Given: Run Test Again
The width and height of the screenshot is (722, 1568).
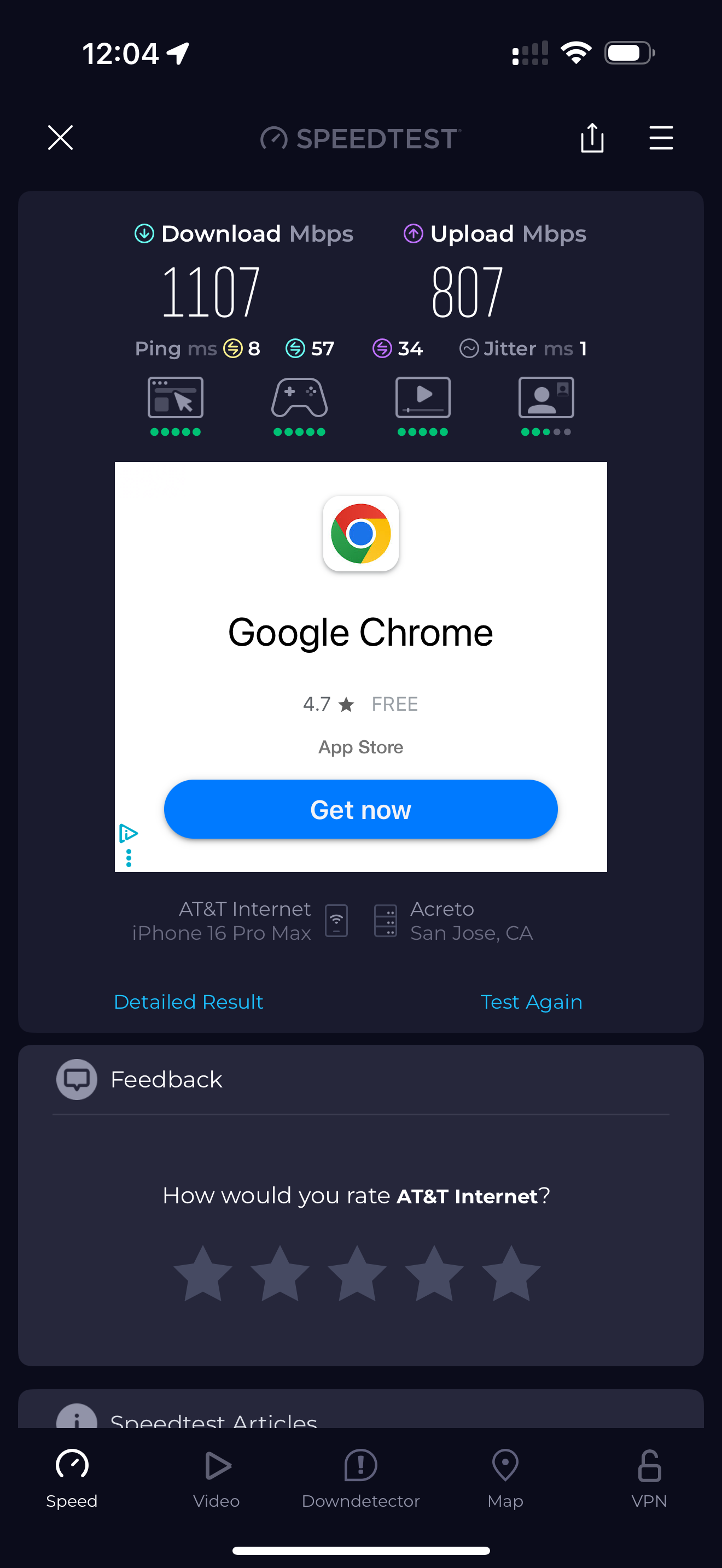Looking at the screenshot, I should coord(531,1001).
